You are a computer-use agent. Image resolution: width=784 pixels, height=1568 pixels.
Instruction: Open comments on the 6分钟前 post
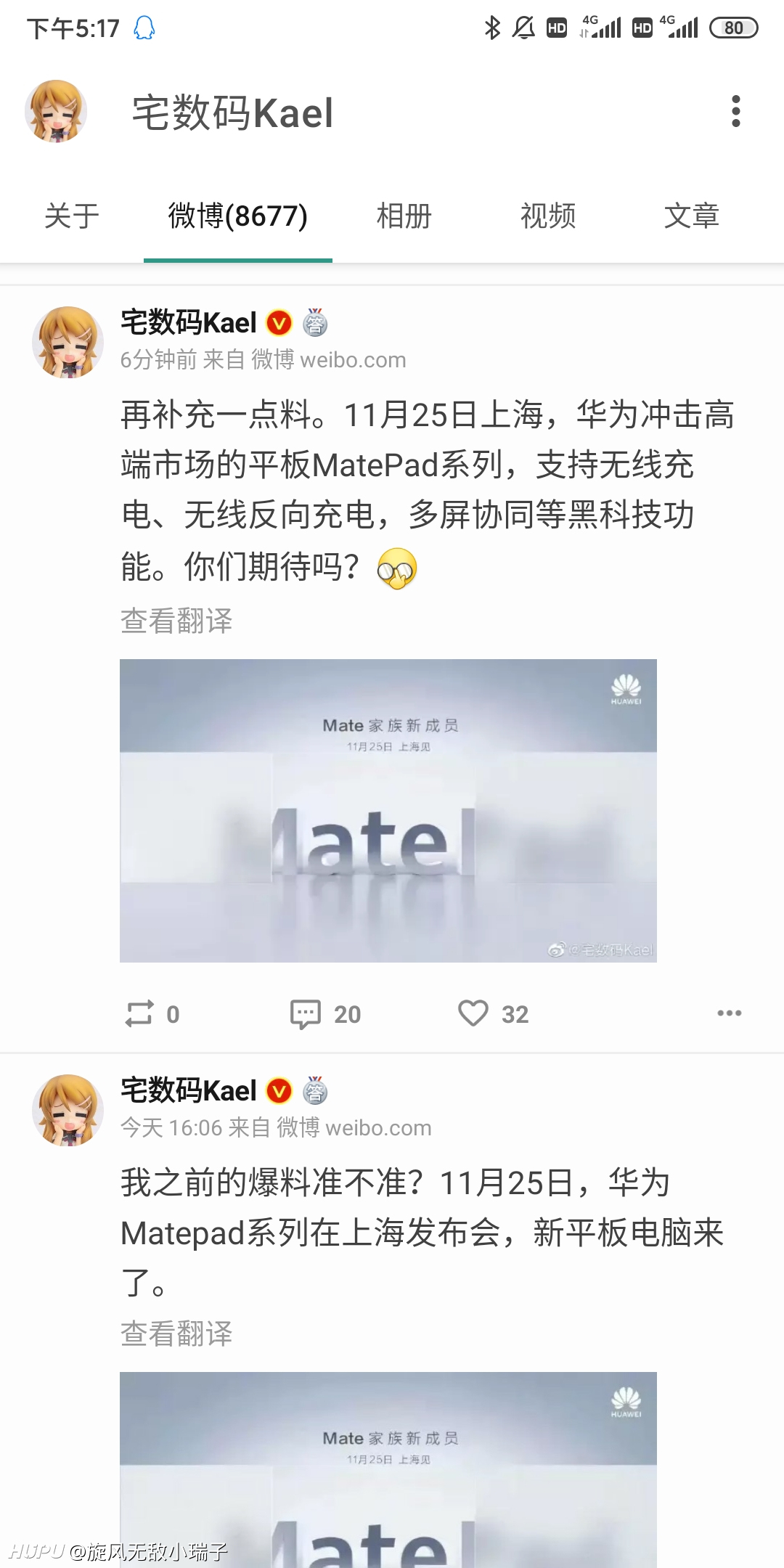(325, 1013)
